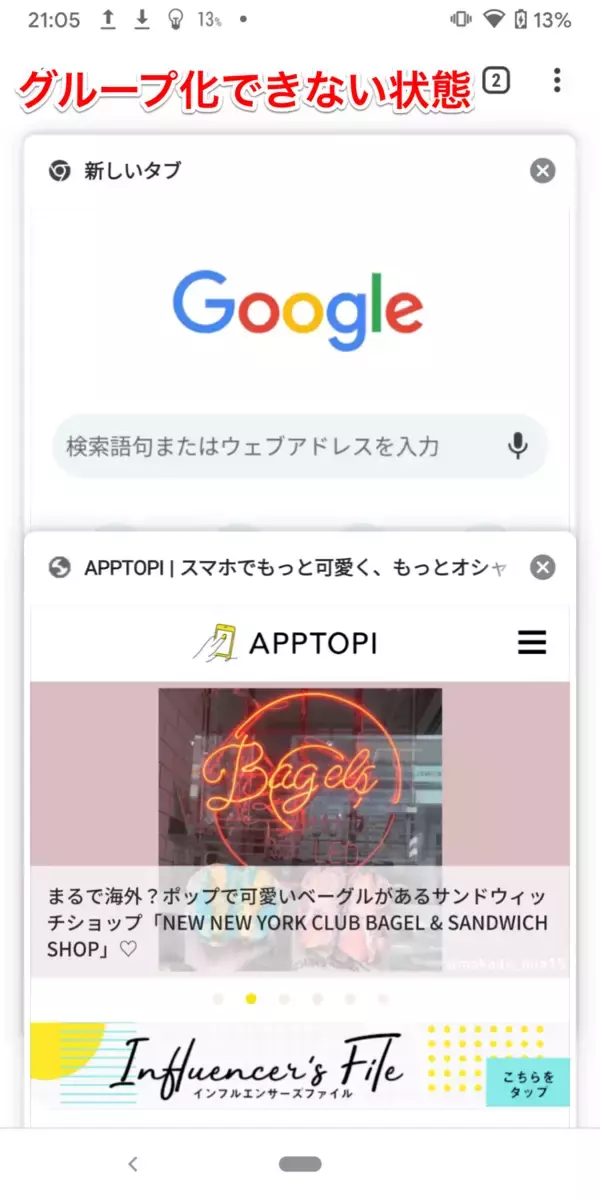Image resolution: width=600 pixels, height=1201 pixels.
Task: Close the 新しいタブ tab
Action: 542,171
